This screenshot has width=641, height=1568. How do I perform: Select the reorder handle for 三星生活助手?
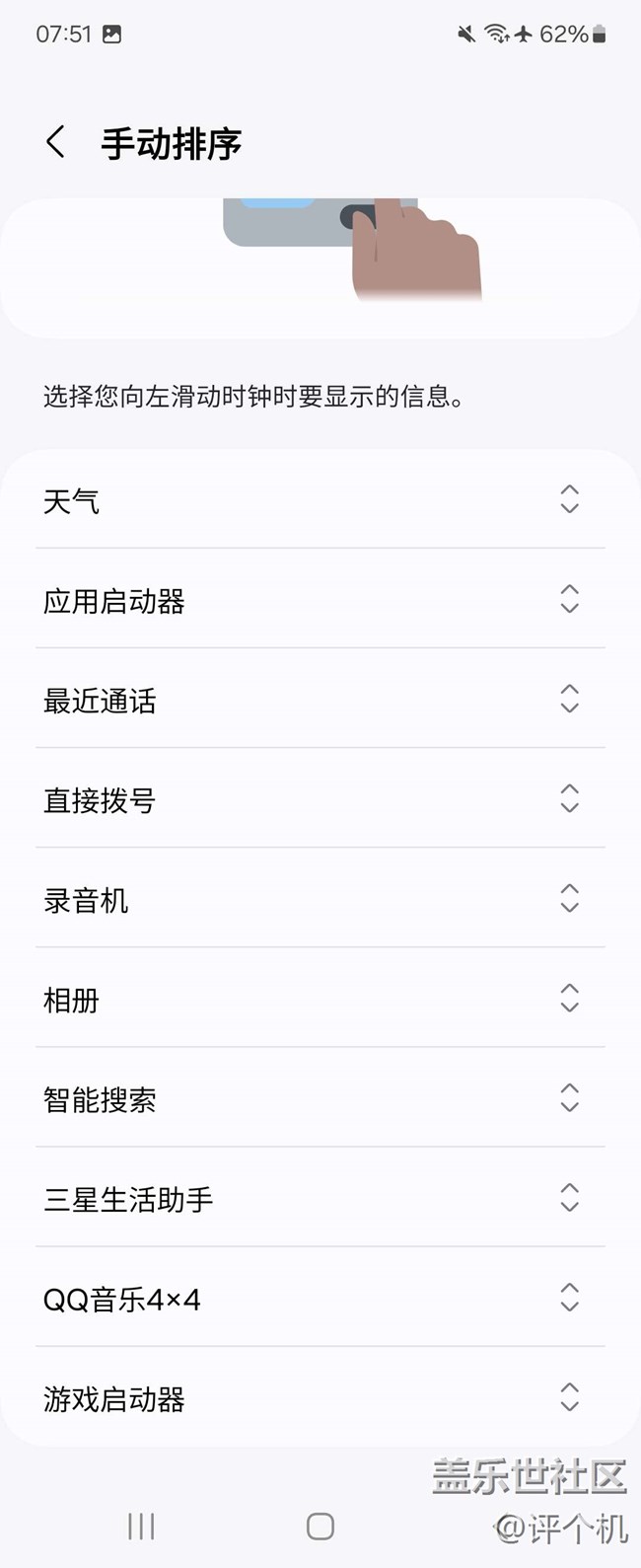click(x=569, y=1197)
